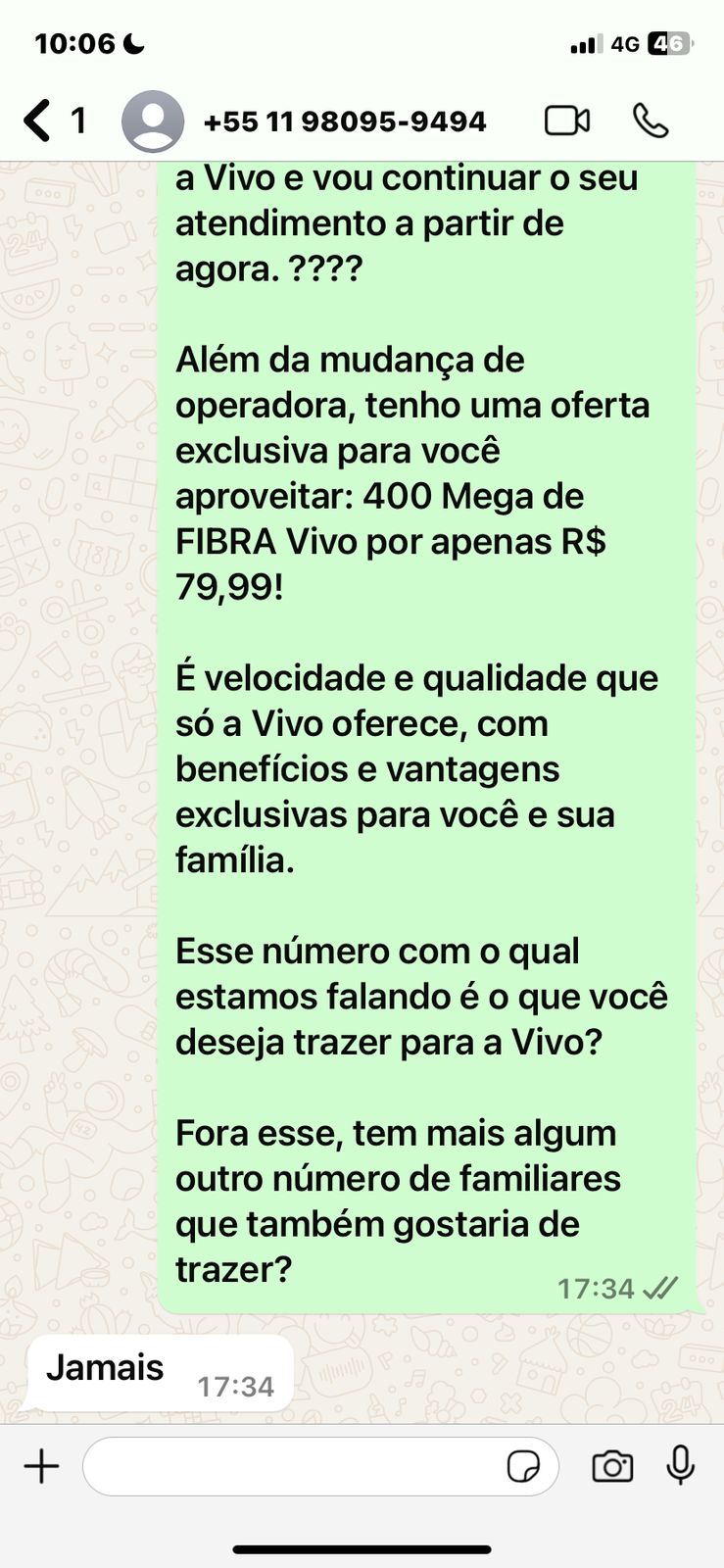Record a voice message with the microphone

(x=680, y=1466)
